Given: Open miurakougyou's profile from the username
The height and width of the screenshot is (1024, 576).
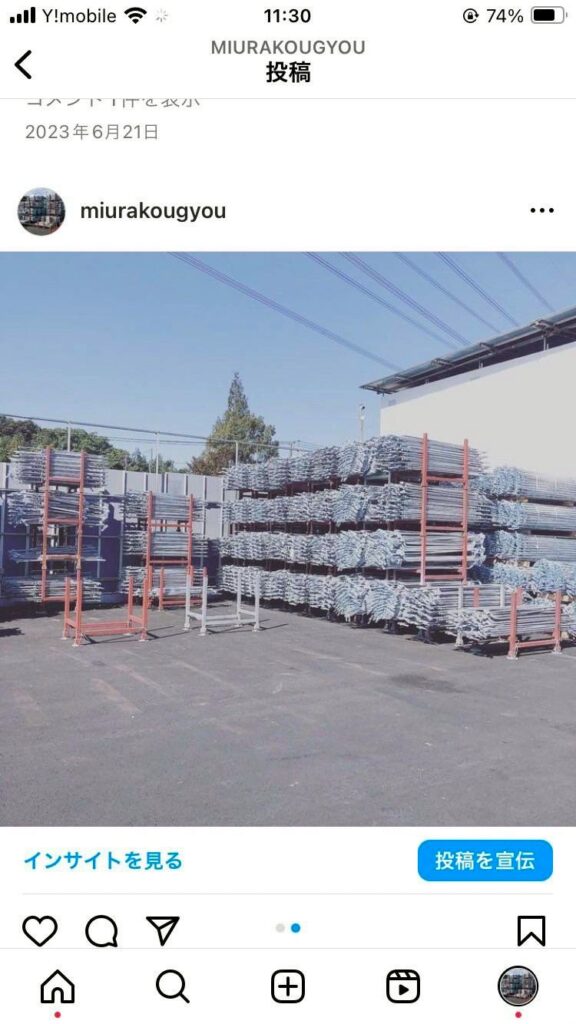Looking at the screenshot, I should [x=153, y=211].
